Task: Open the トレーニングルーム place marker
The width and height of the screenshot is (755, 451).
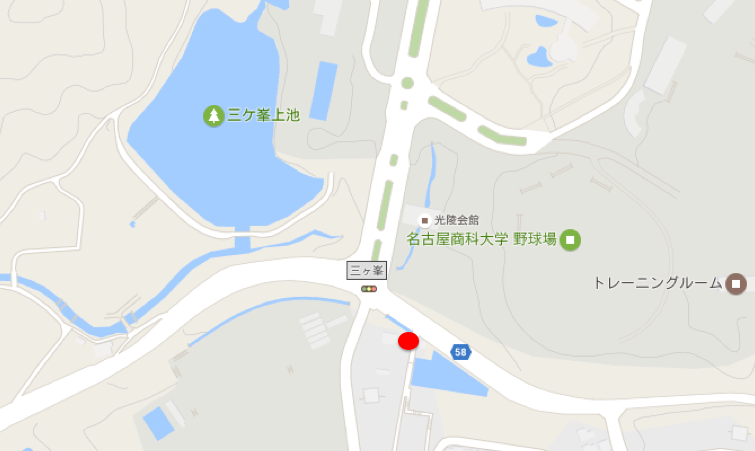Action: tap(736, 284)
